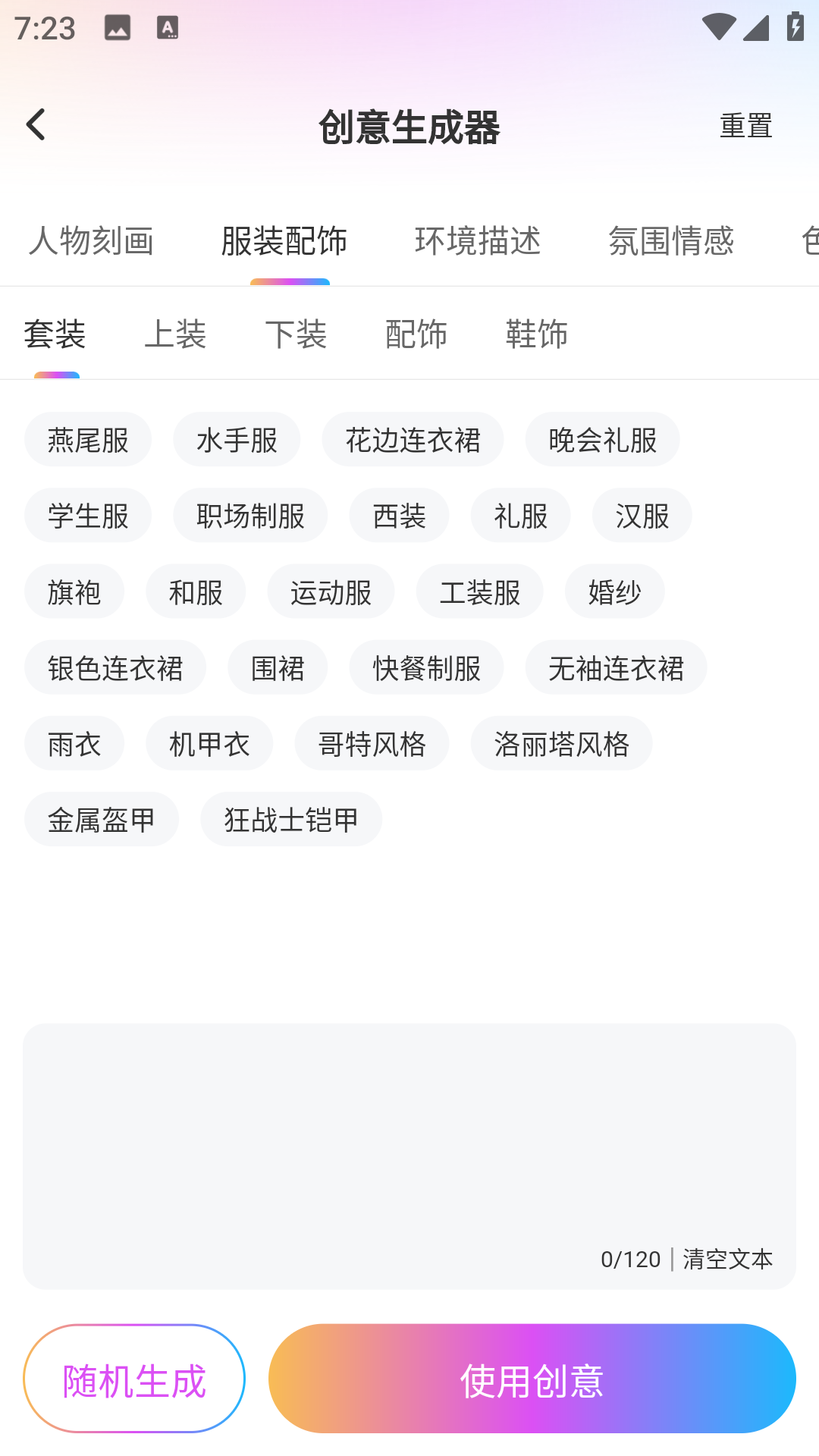819x1456 pixels.
Task: Pick the 狂战士铠甲 chip
Action: [291, 819]
